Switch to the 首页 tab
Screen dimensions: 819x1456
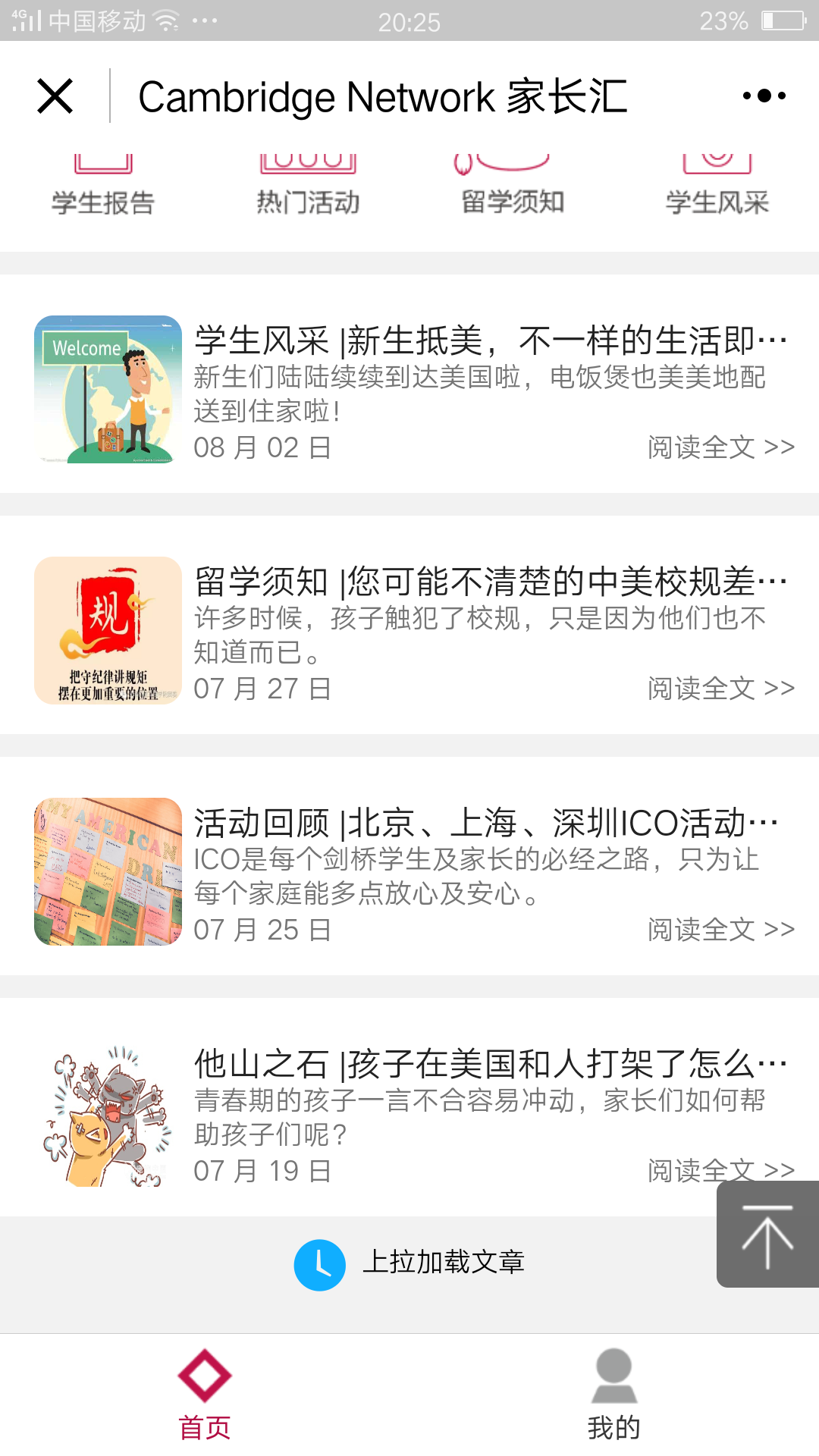coord(205,1395)
